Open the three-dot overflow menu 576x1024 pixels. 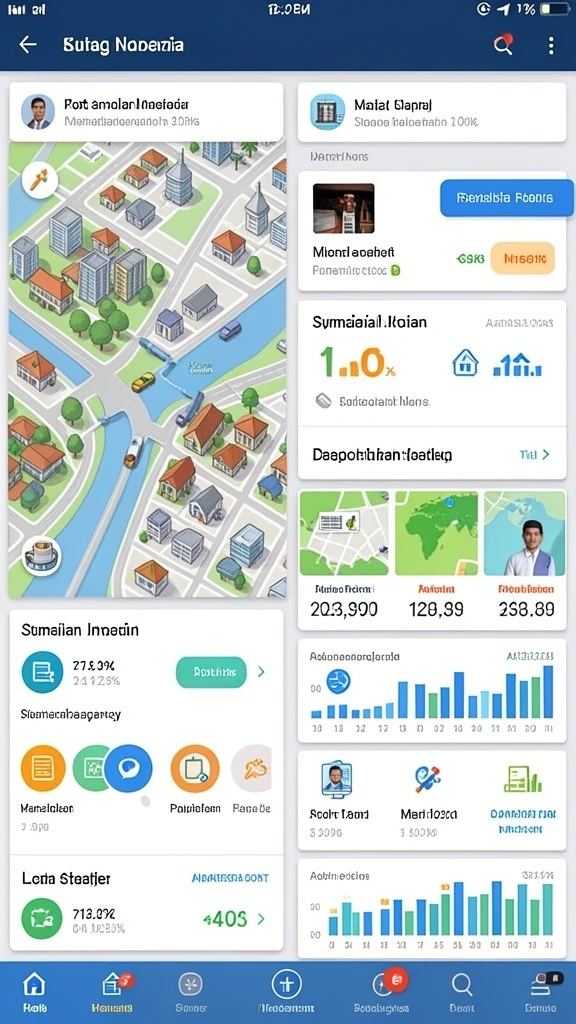[551, 44]
